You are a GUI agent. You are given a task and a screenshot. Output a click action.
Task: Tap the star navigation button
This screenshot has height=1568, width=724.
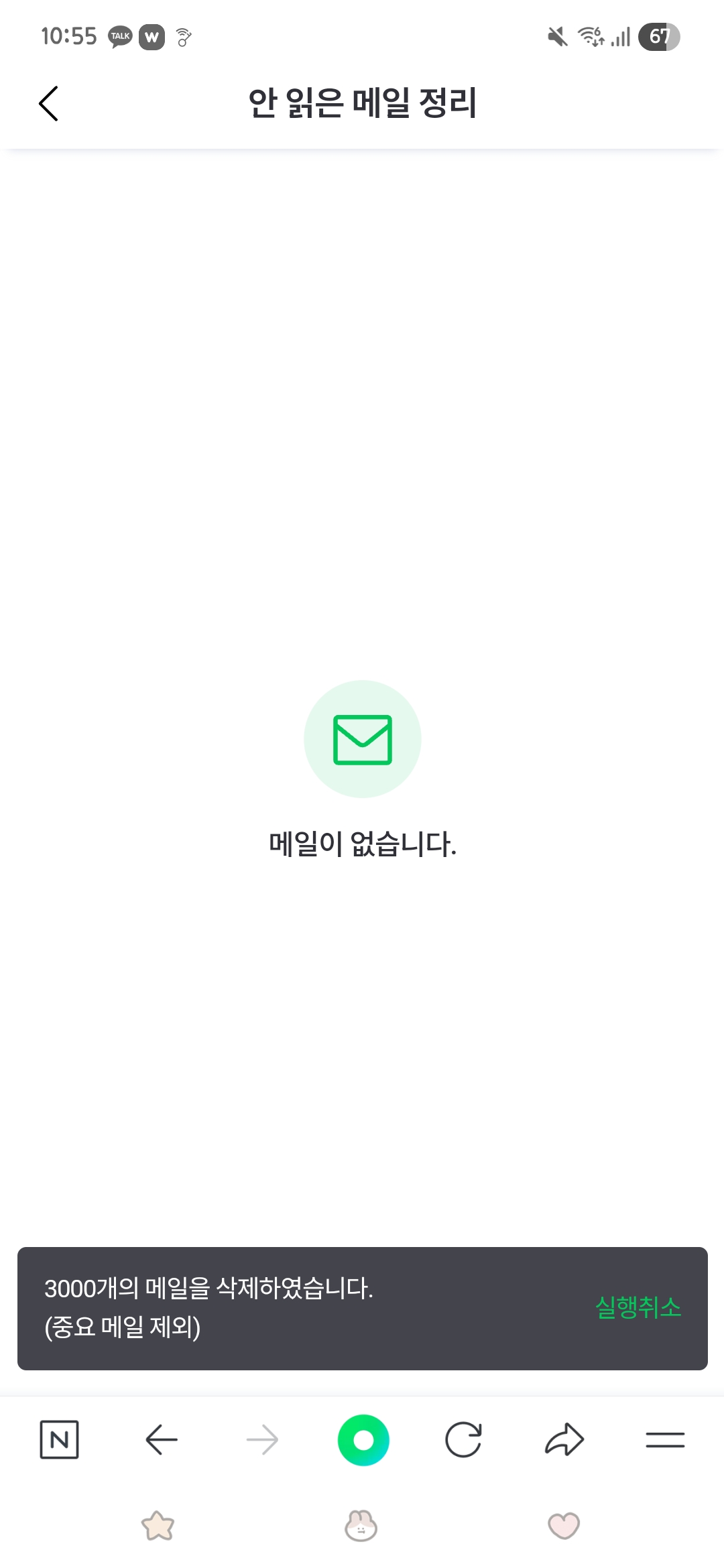point(158,1526)
